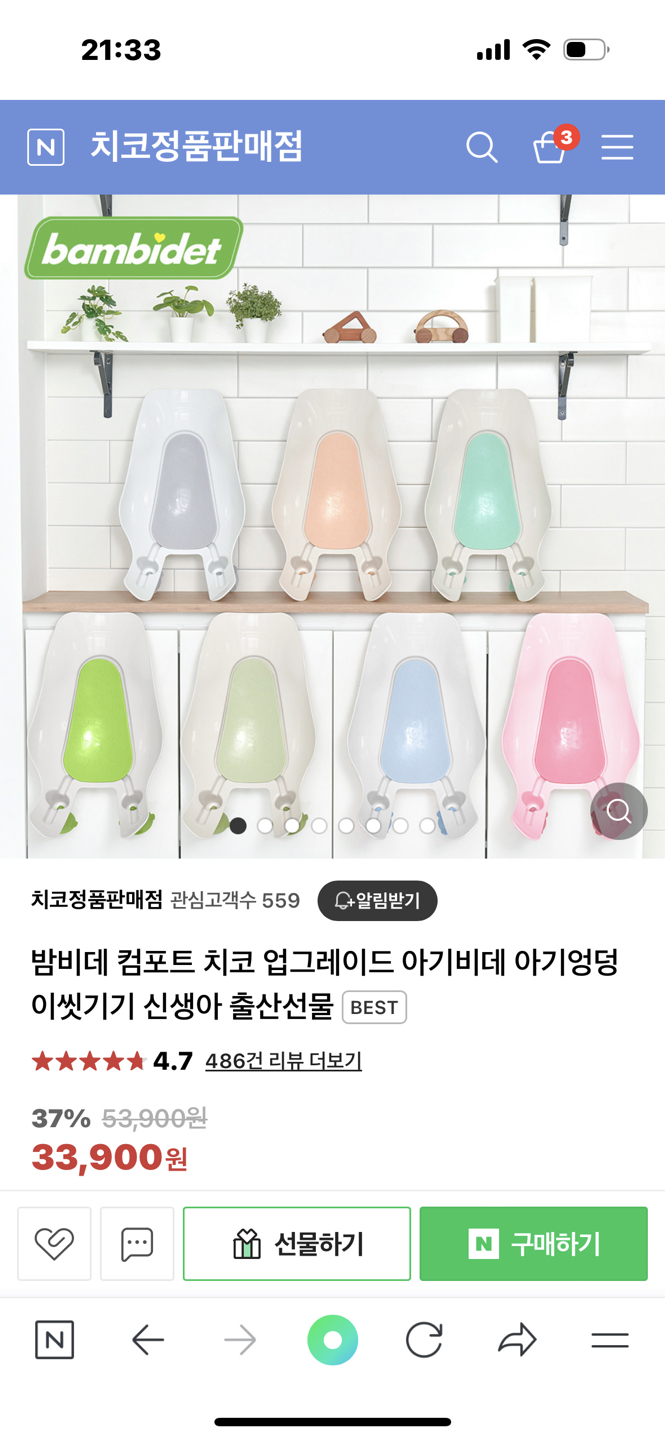Search within the store

pos(482,148)
